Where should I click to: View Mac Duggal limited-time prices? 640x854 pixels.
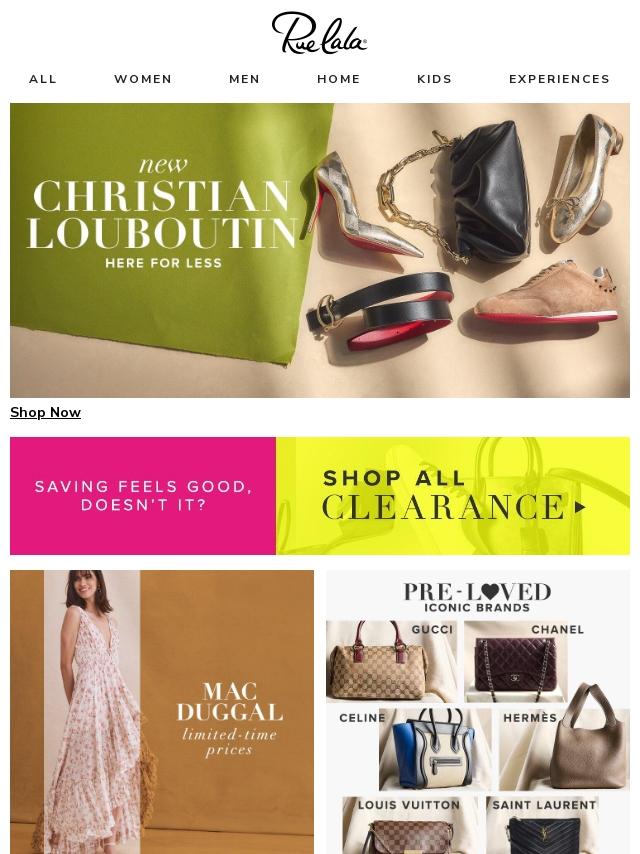(x=162, y=711)
